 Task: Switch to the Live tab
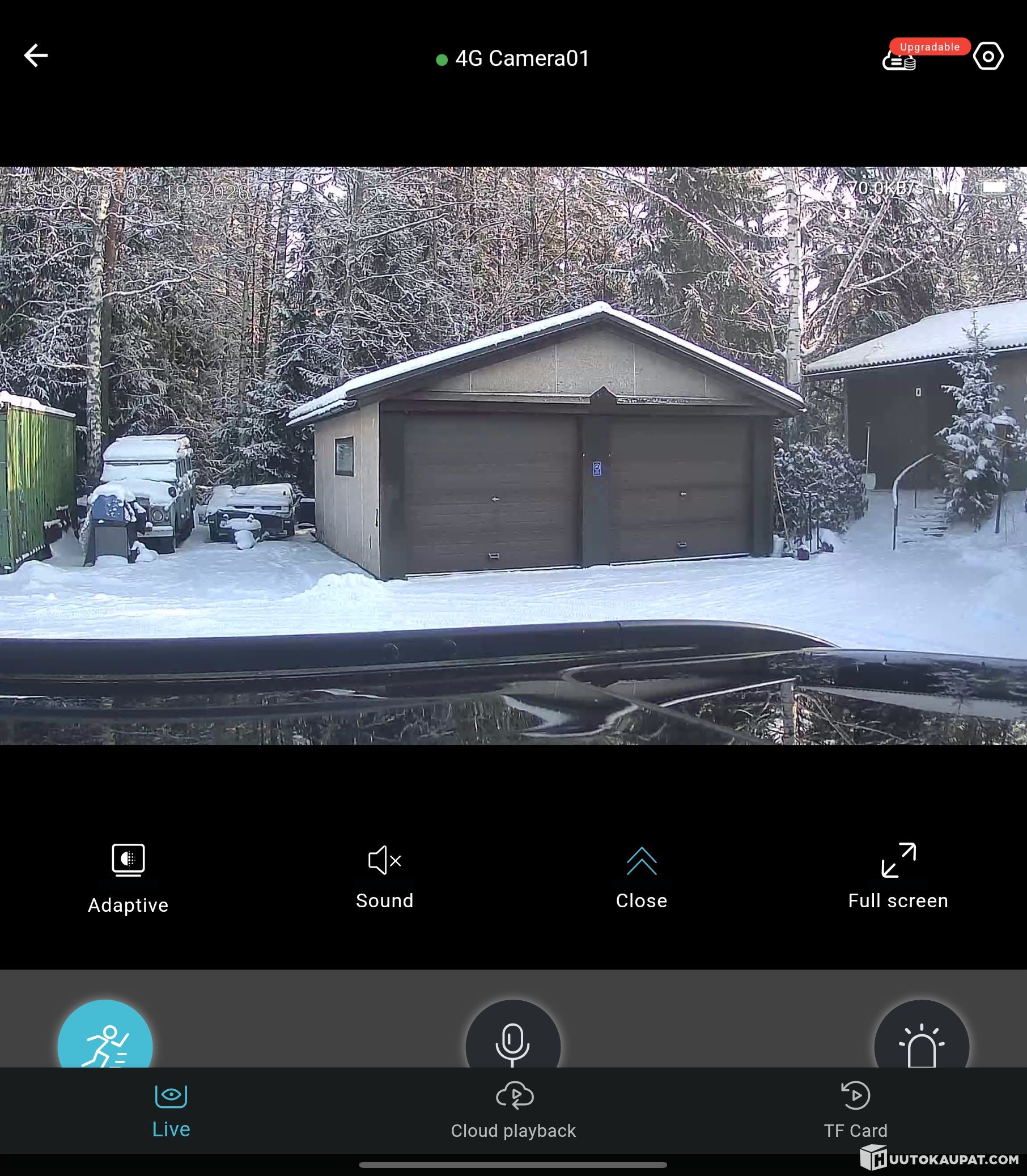coord(171,1110)
